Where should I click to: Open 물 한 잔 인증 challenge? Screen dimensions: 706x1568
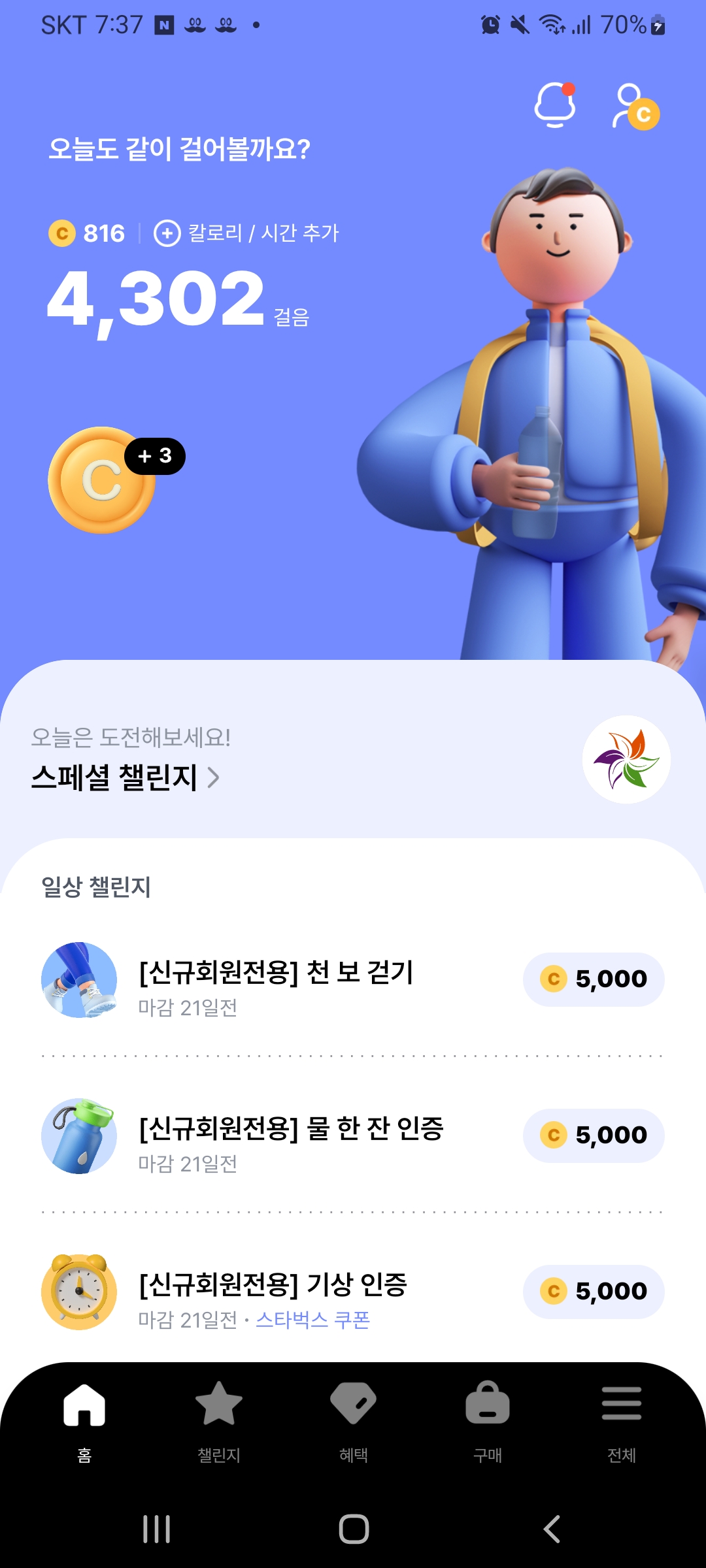coord(291,1136)
